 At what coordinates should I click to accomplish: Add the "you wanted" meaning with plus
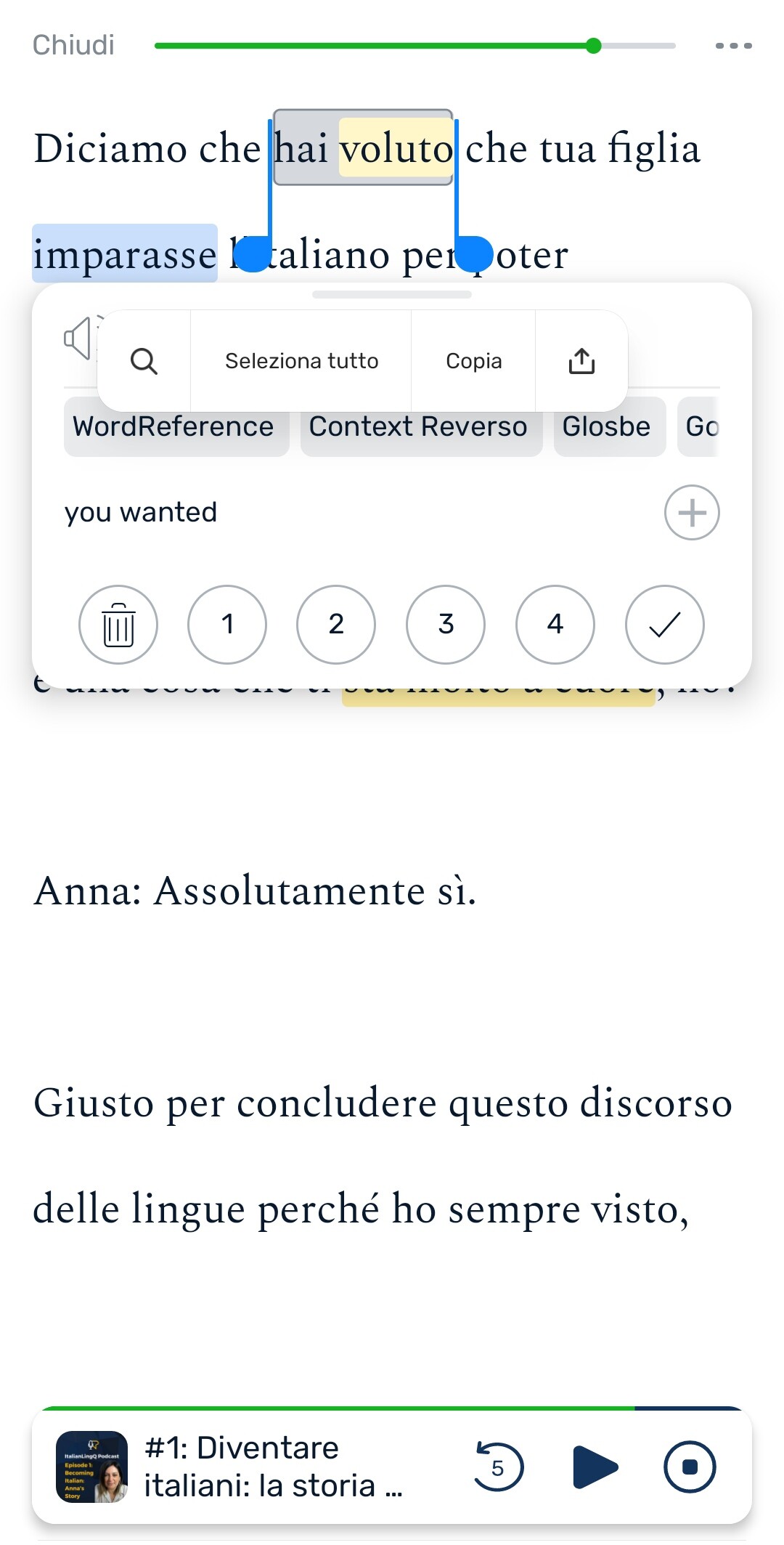[692, 512]
